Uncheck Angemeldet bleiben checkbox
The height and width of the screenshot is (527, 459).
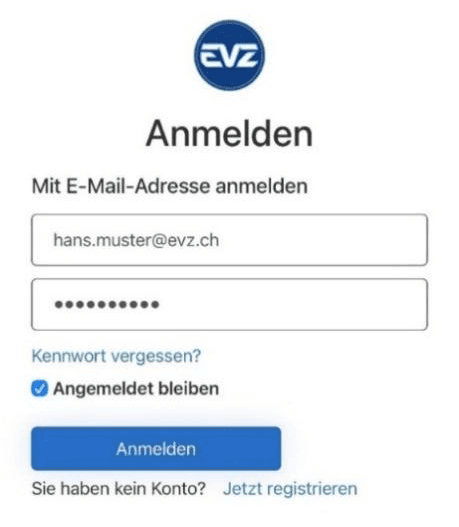pos(40,389)
